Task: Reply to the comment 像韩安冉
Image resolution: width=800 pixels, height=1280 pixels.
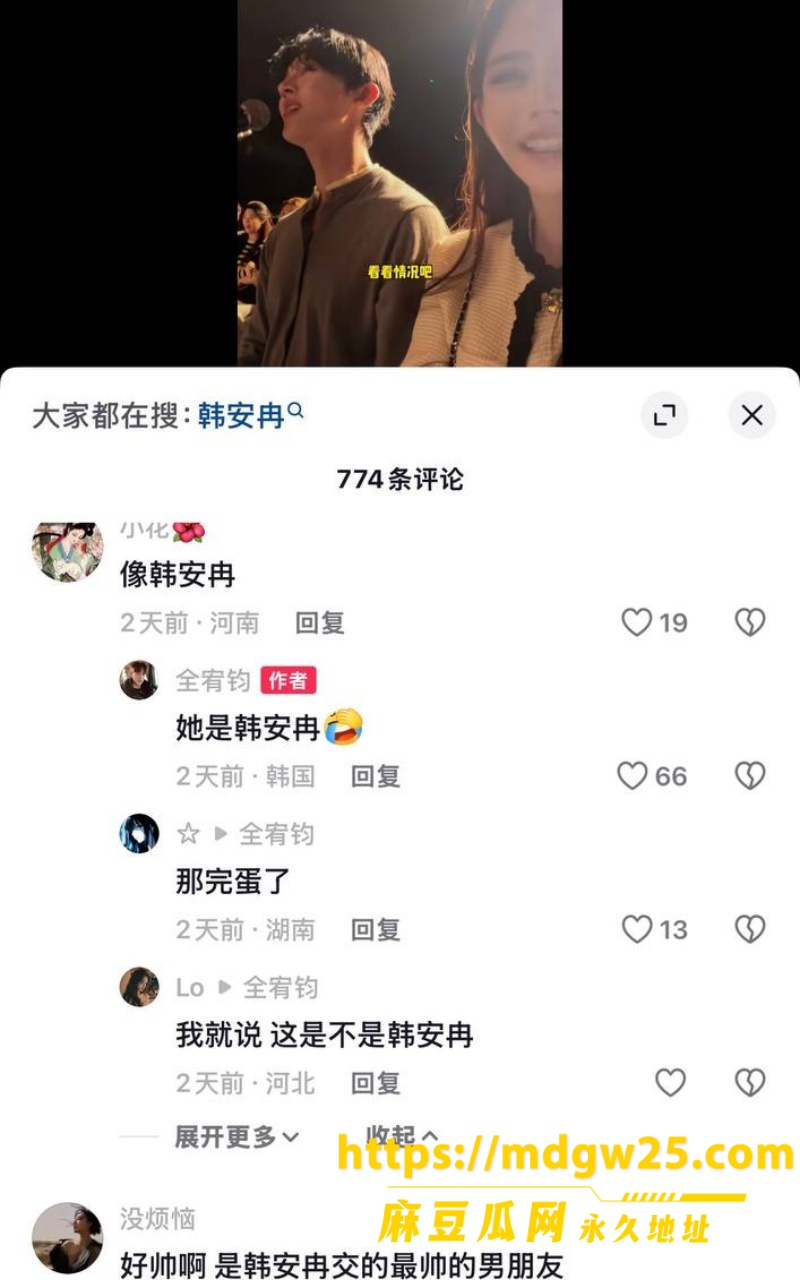Action: (320, 623)
